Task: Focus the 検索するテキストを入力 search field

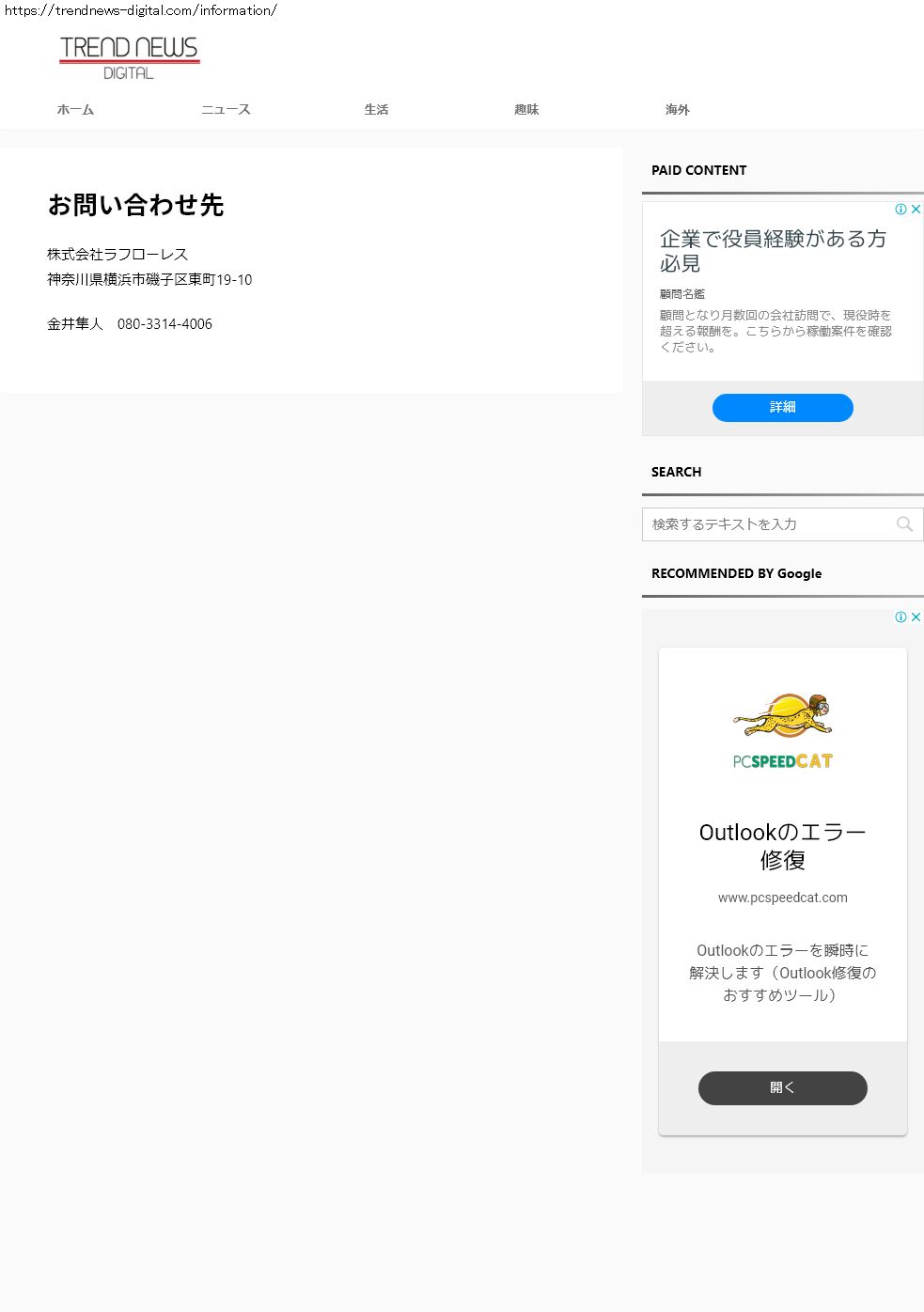Action: coord(766,524)
